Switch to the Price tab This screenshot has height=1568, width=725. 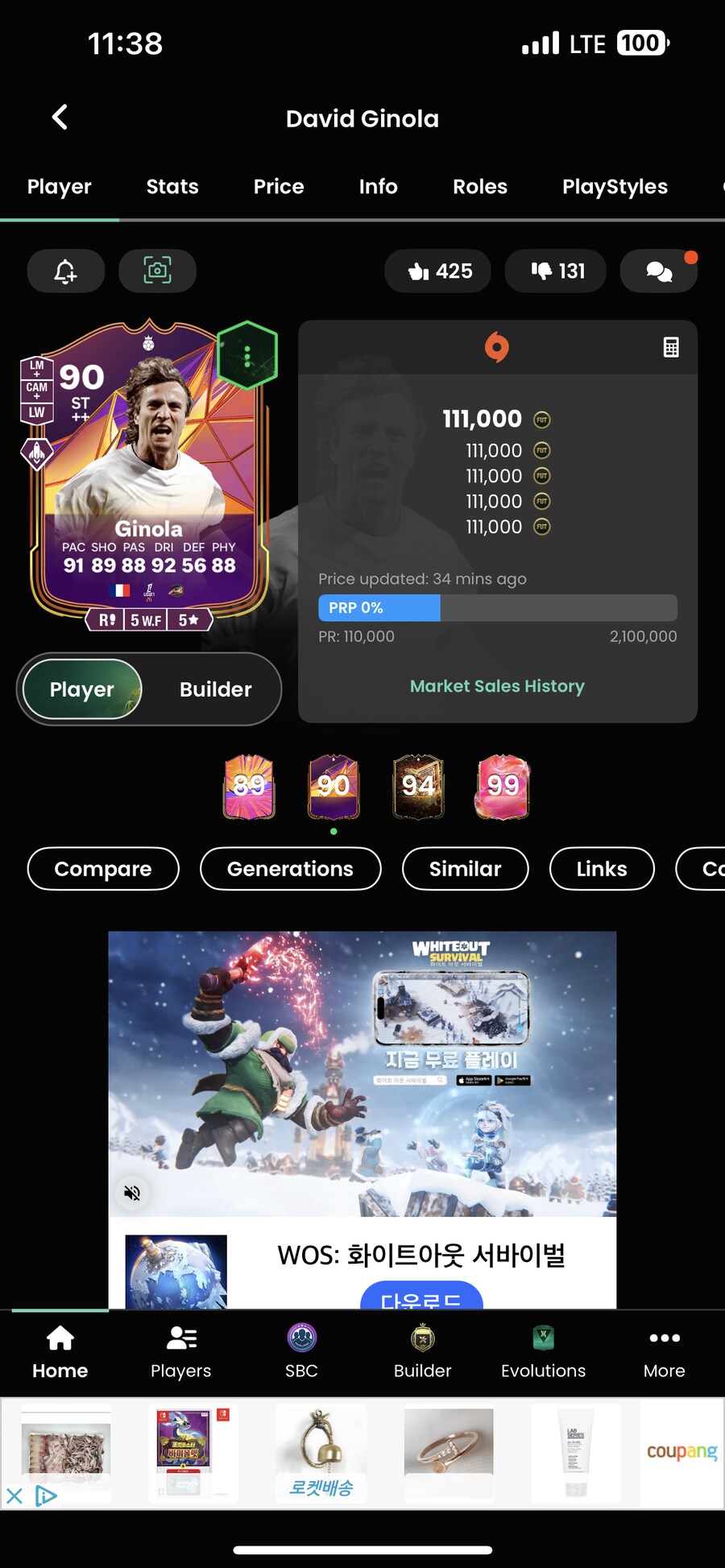click(x=279, y=187)
